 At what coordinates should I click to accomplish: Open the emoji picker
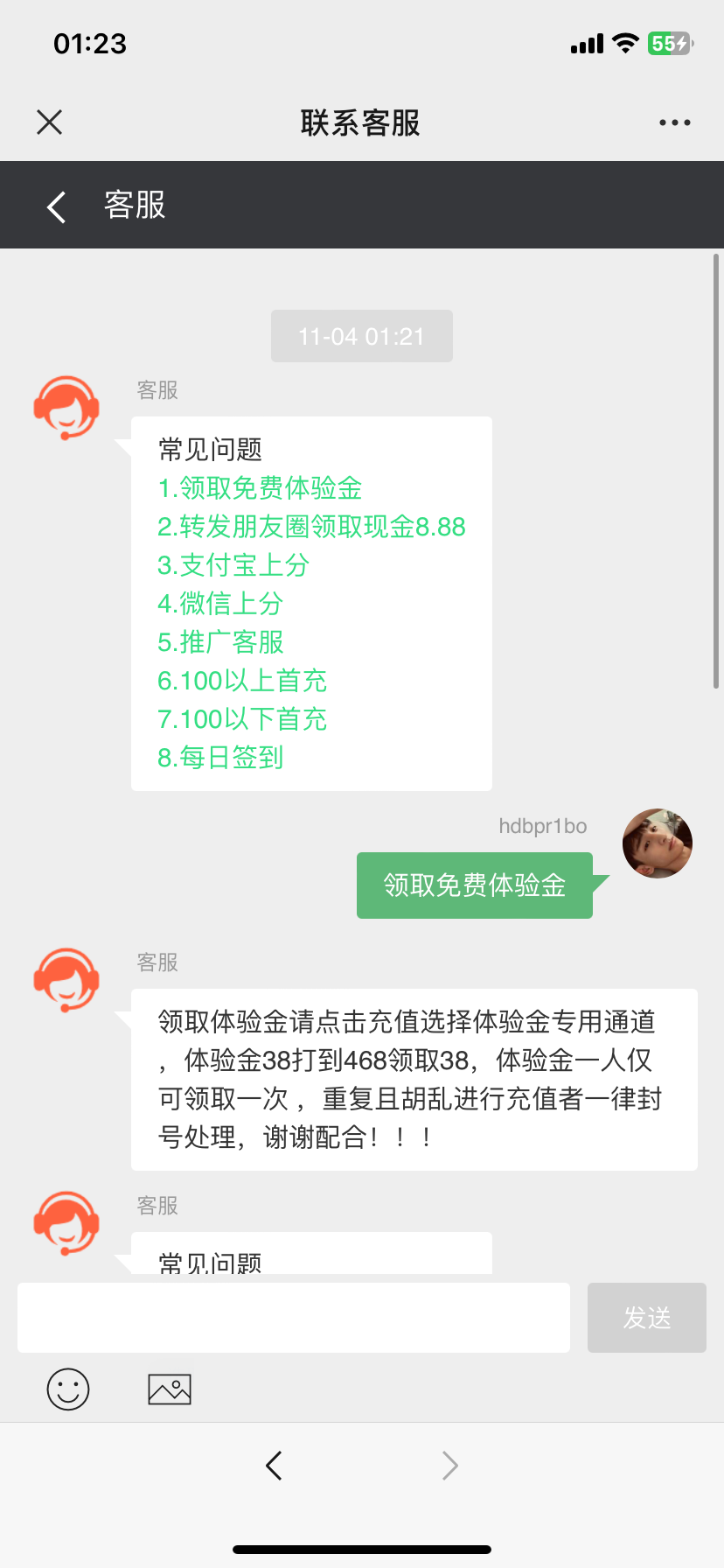[68, 1389]
